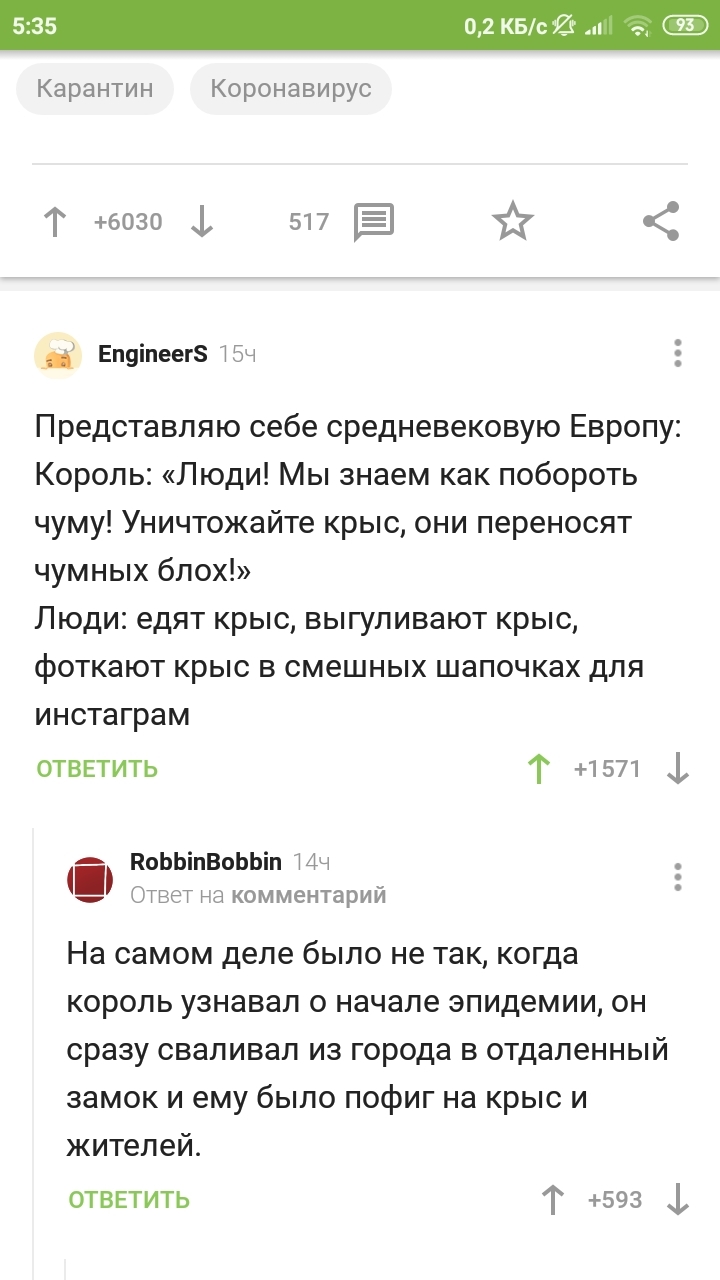Viewport: 720px width, 1280px height.
Task: Share this post
Action: (661, 221)
